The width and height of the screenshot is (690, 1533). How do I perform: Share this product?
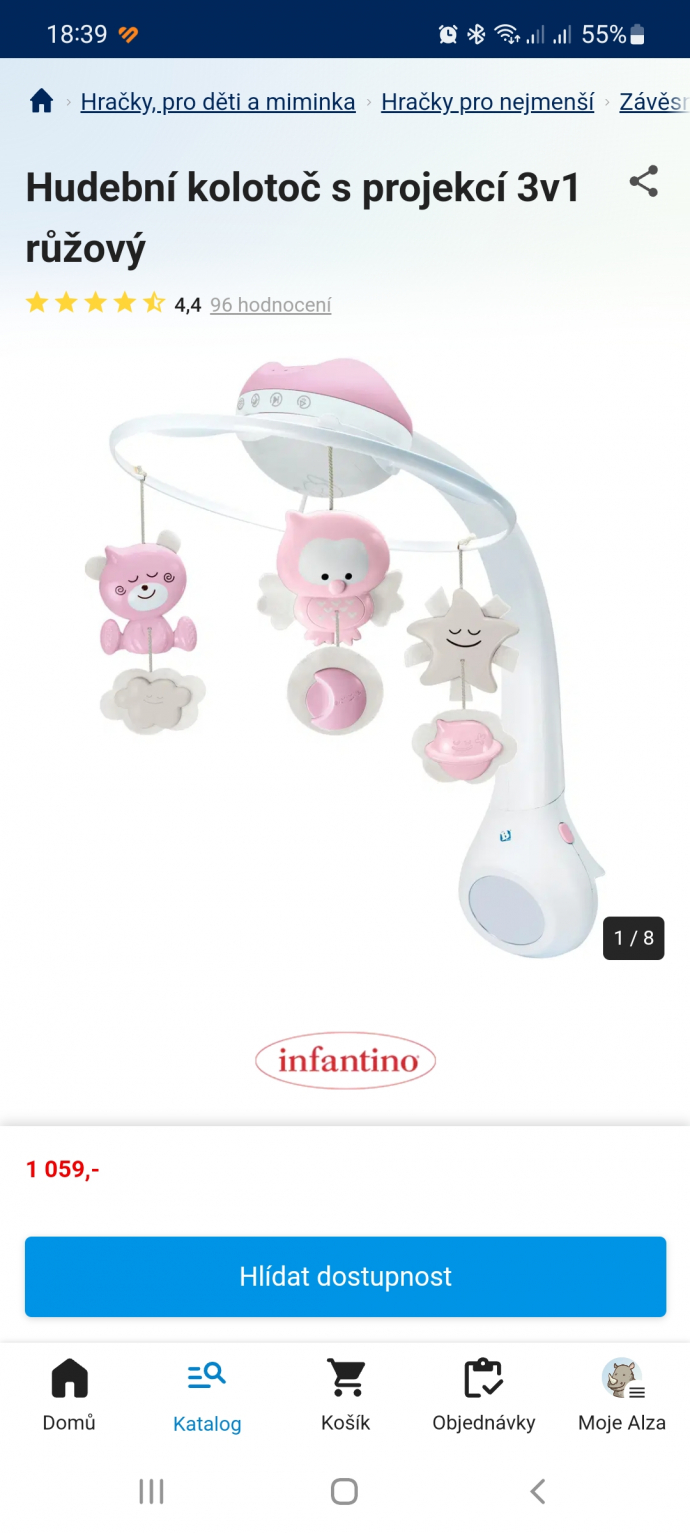tap(644, 182)
